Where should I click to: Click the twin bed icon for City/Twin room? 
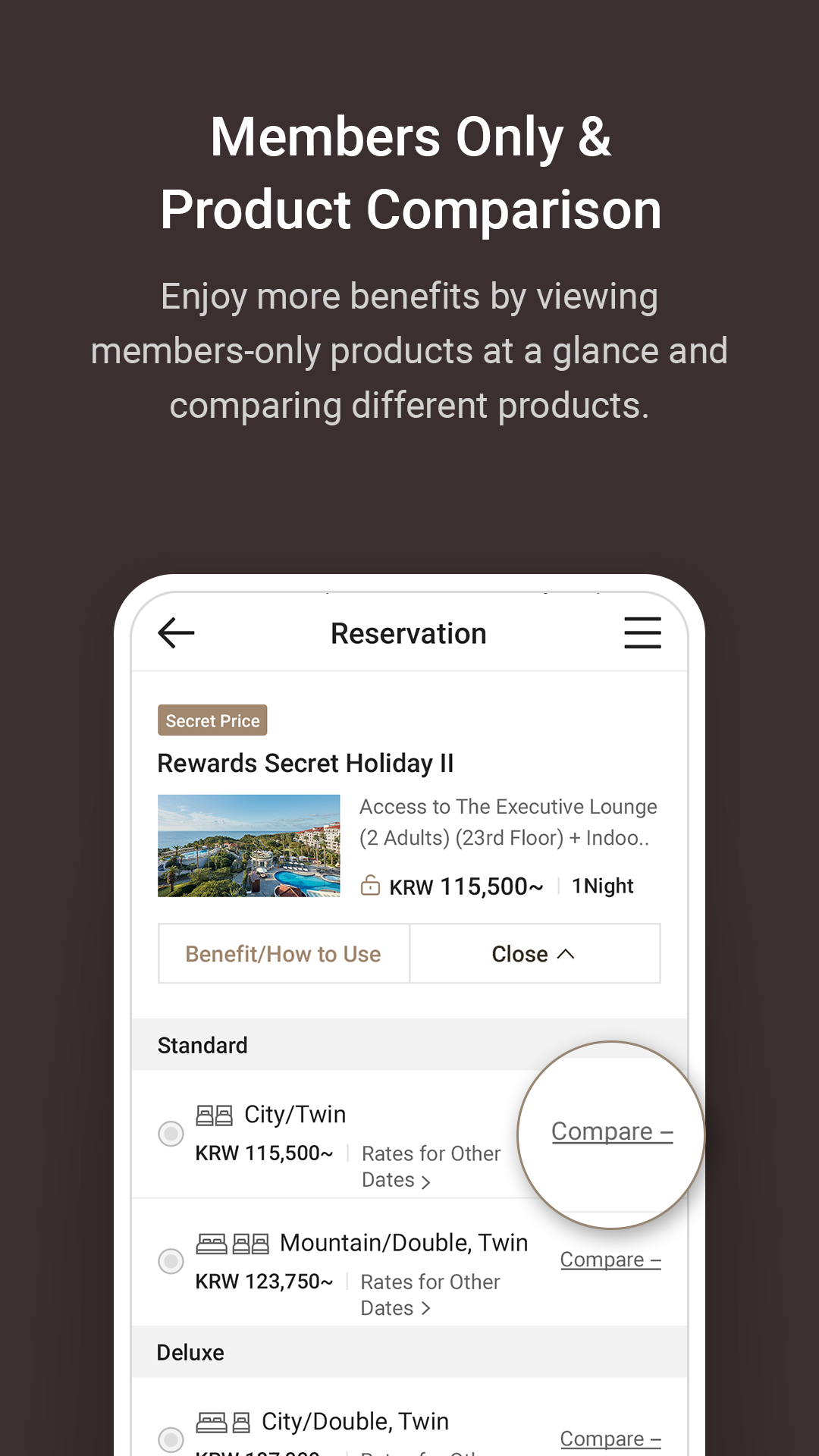[x=216, y=1113]
